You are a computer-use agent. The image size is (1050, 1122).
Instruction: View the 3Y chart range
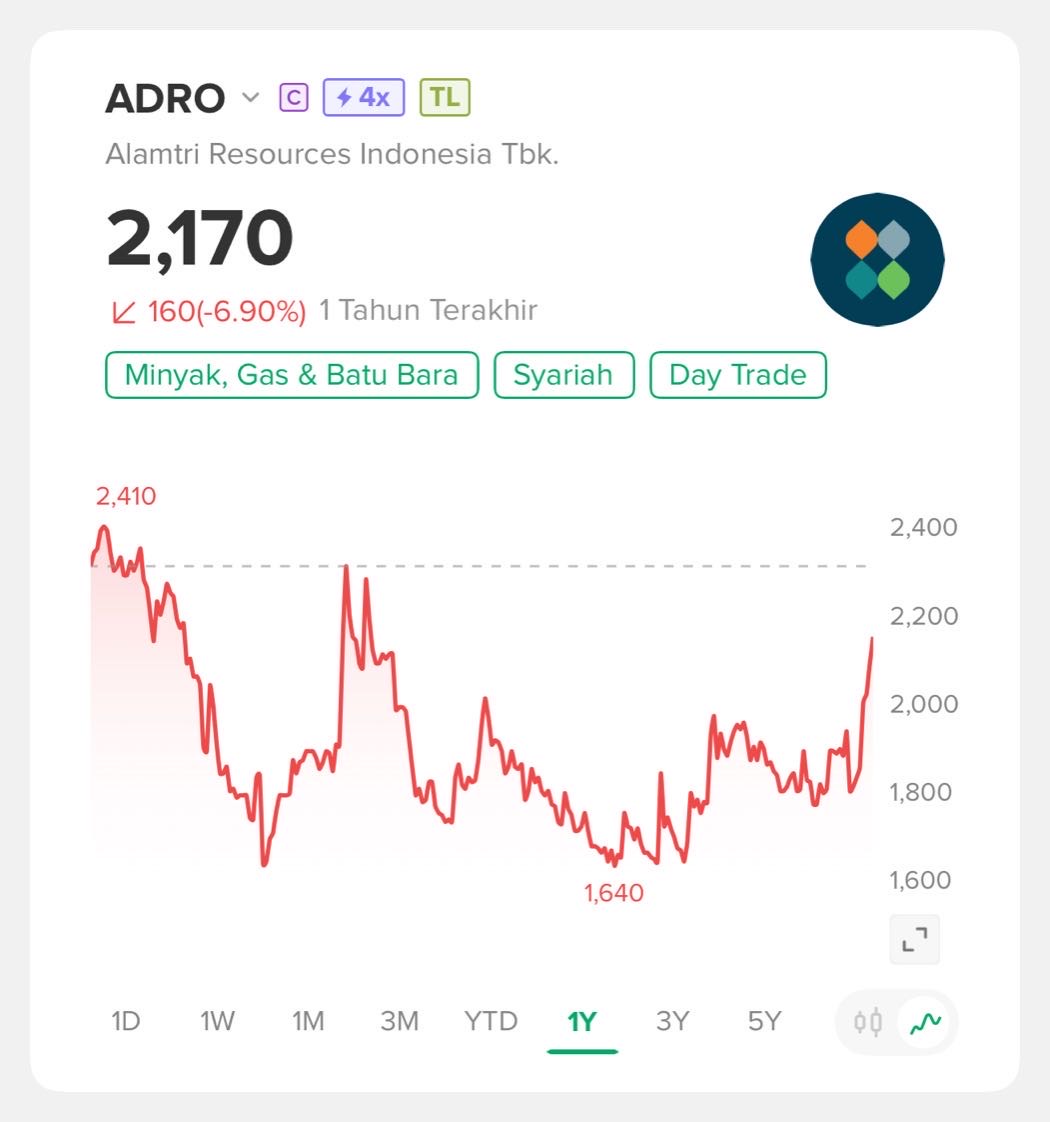(x=673, y=1021)
